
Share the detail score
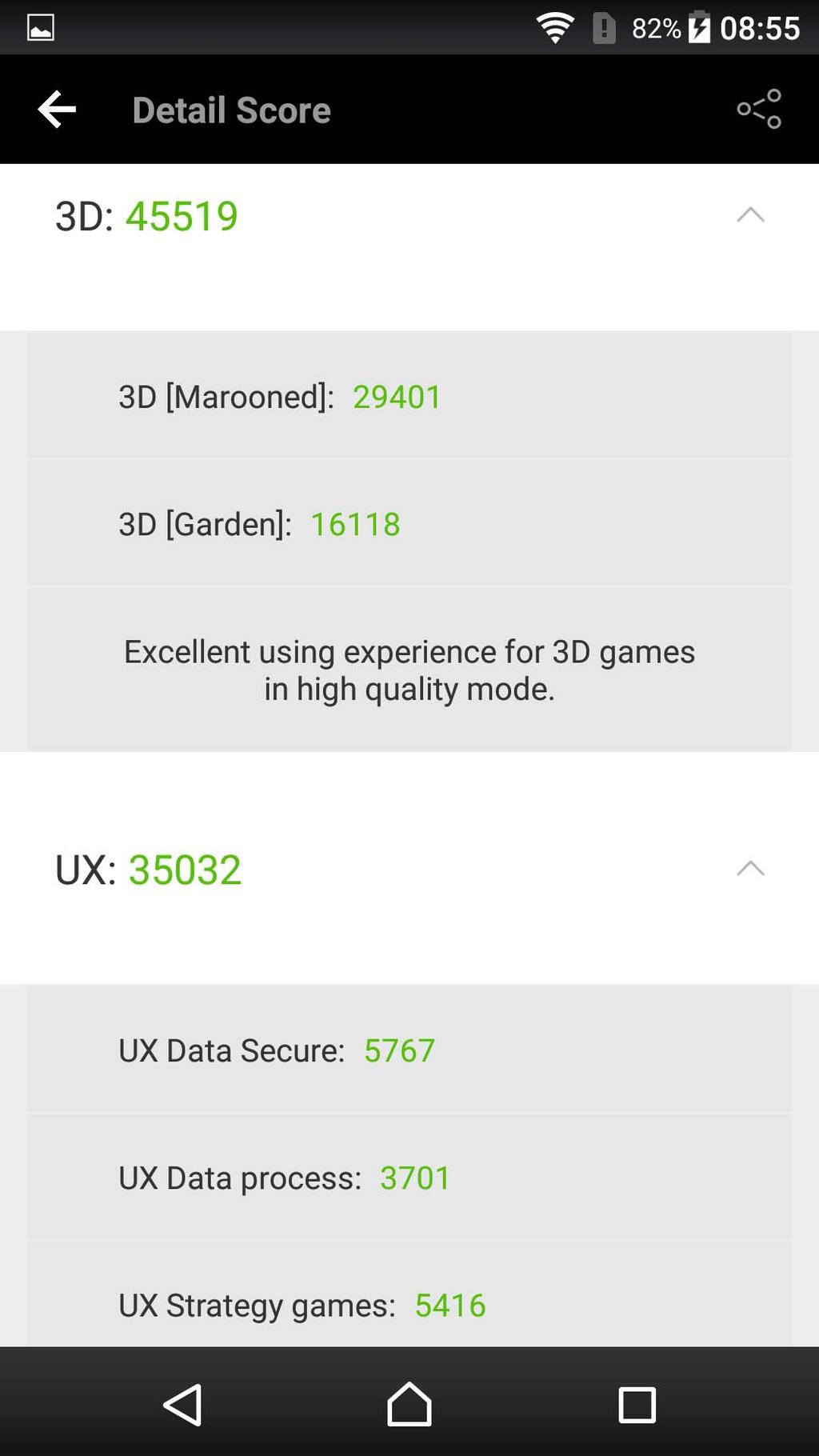point(758,109)
